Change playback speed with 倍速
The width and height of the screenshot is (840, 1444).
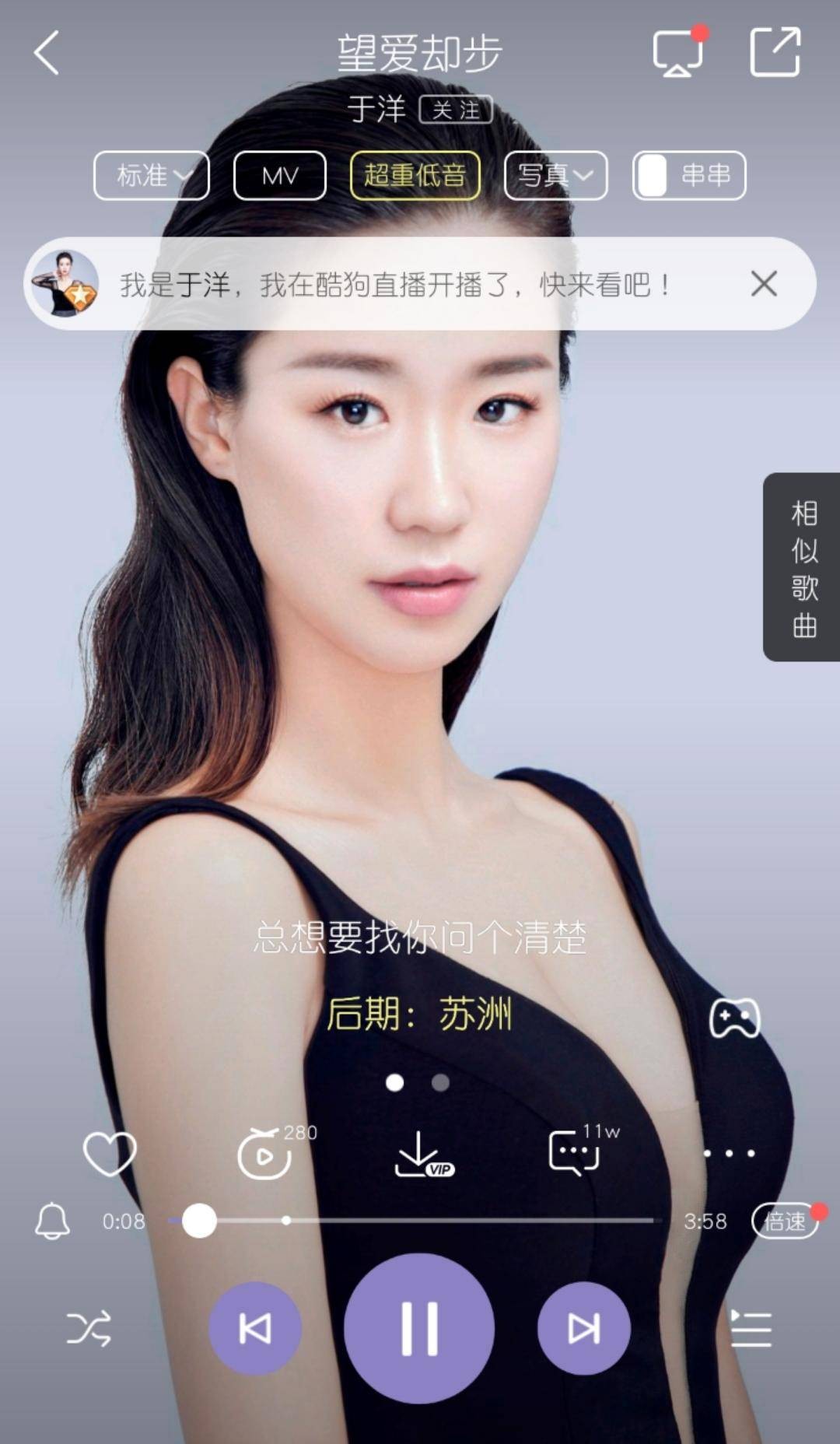tap(784, 1221)
